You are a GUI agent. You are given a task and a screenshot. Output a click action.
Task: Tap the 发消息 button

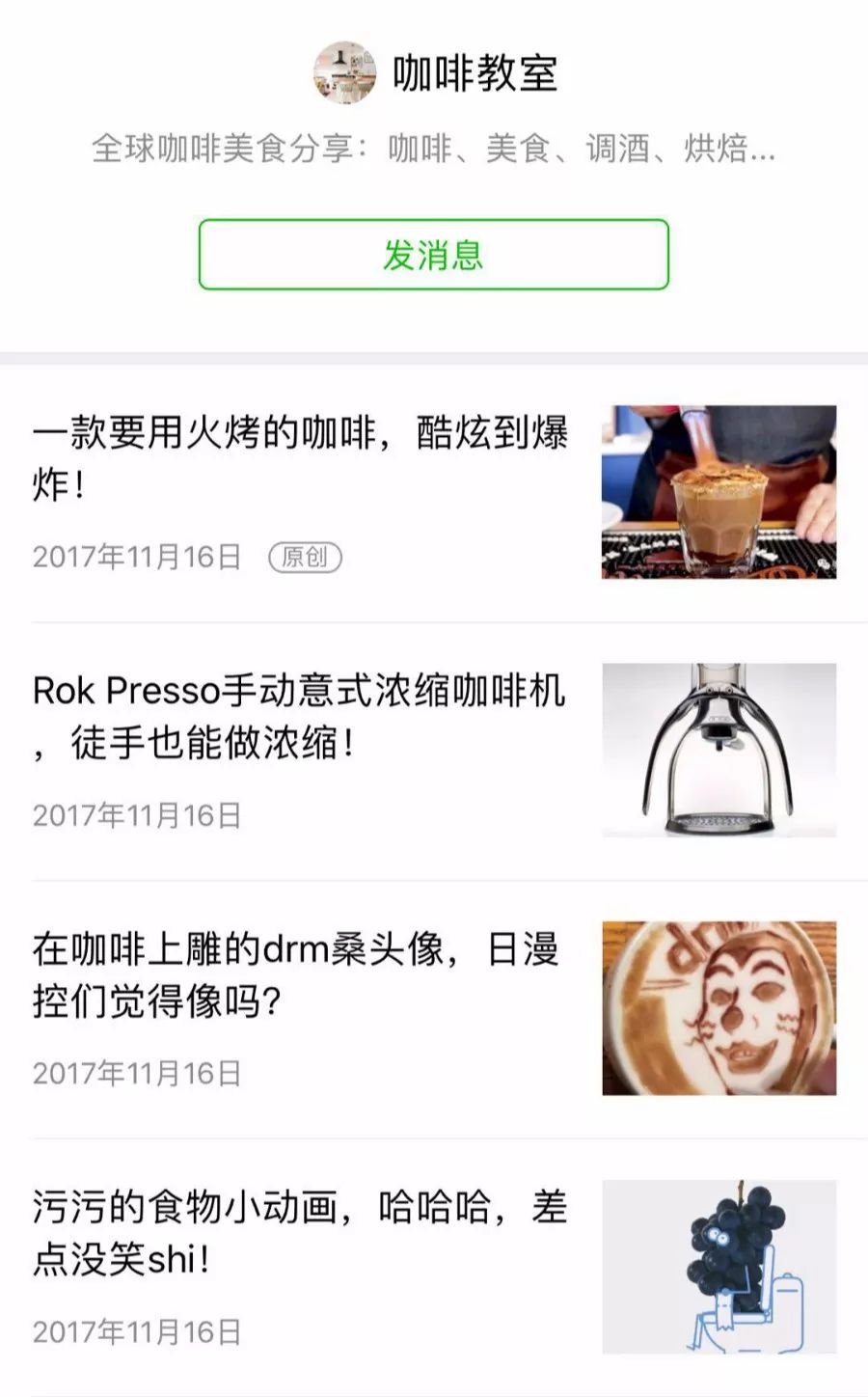click(433, 255)
